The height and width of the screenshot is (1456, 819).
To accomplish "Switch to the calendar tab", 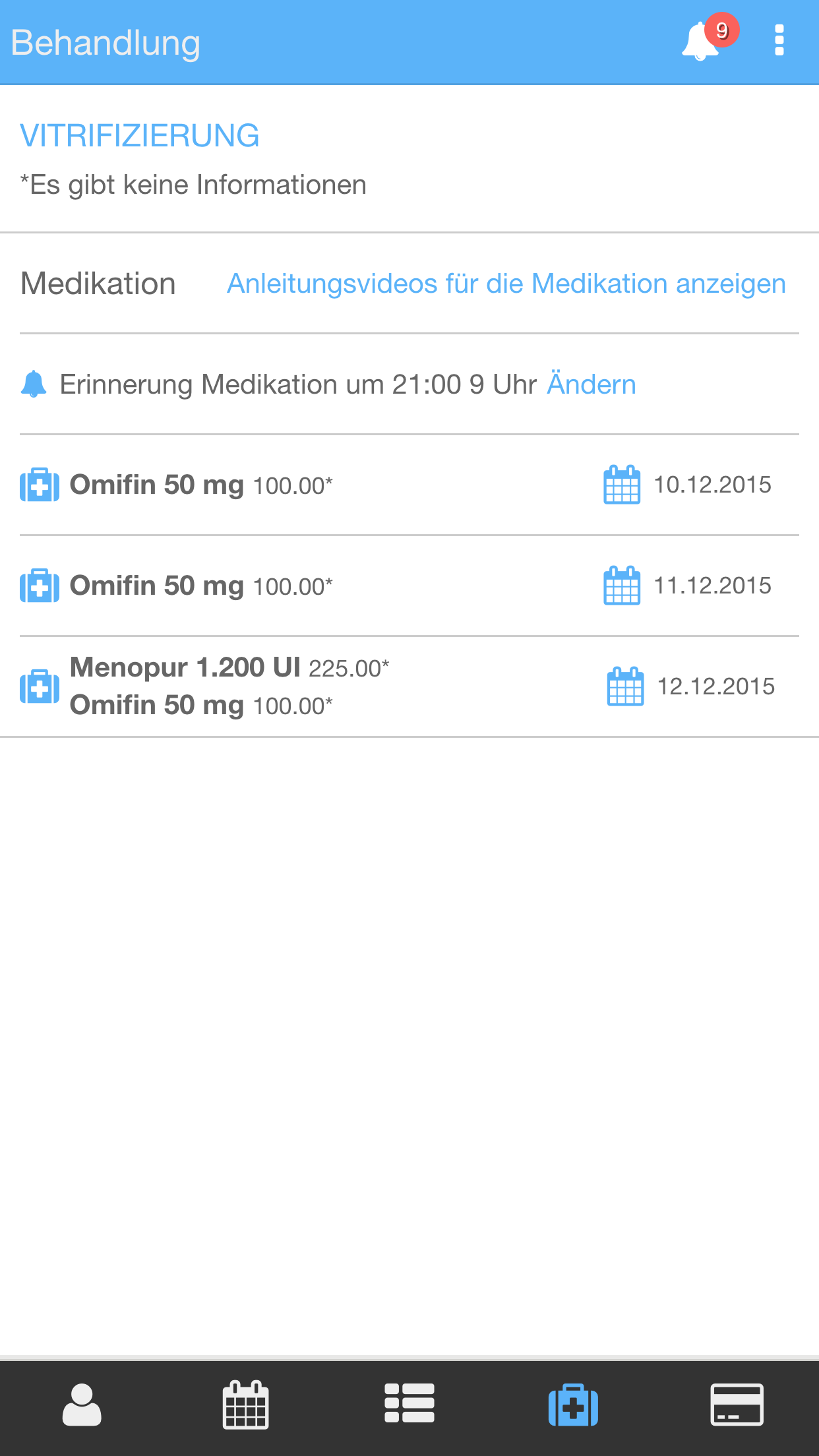I will pos(245,1405).
